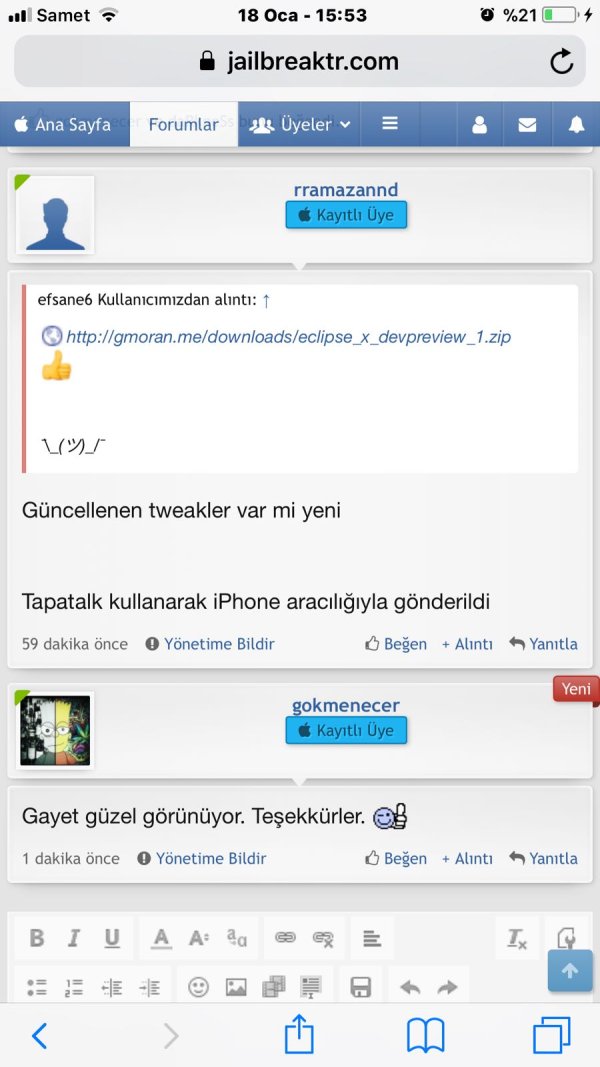The height and width of the screenshot is (1067, 600).
Task: Open the user account icon
Action: click(479, 125)
